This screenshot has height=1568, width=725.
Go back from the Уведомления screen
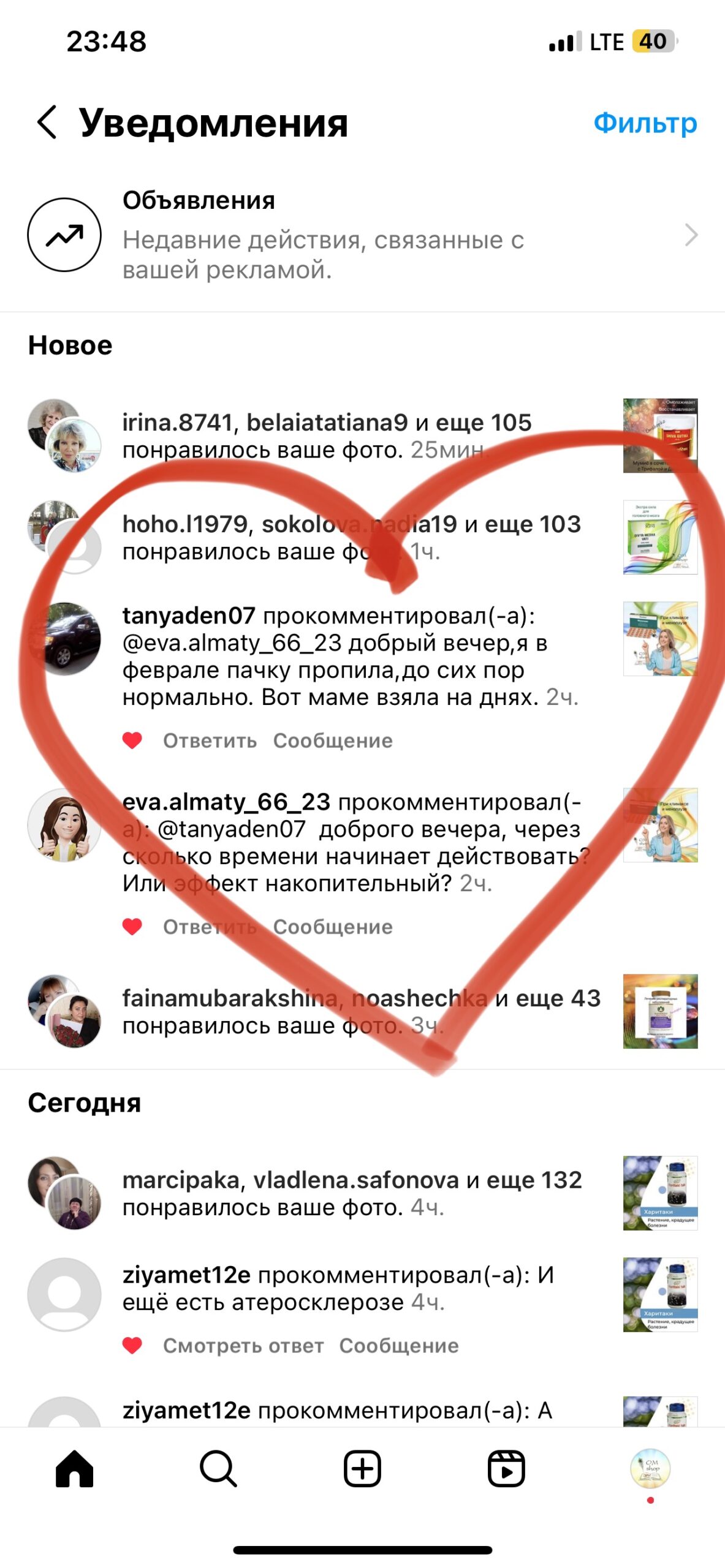(x=47, y=122)
